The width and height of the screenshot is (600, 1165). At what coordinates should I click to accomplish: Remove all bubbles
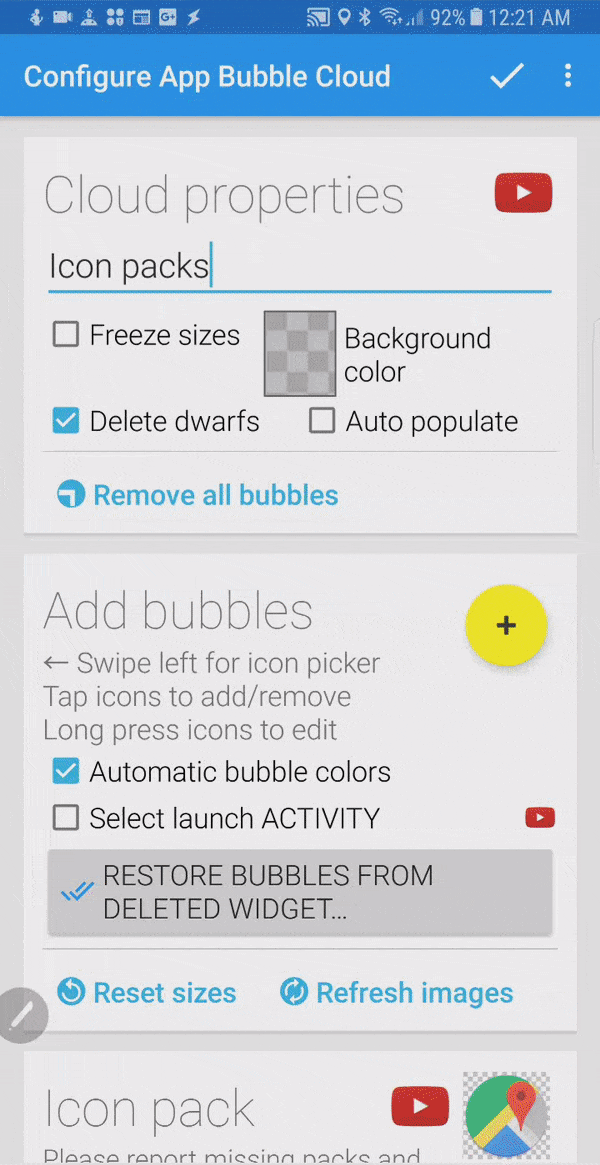[x=198, y=495]
